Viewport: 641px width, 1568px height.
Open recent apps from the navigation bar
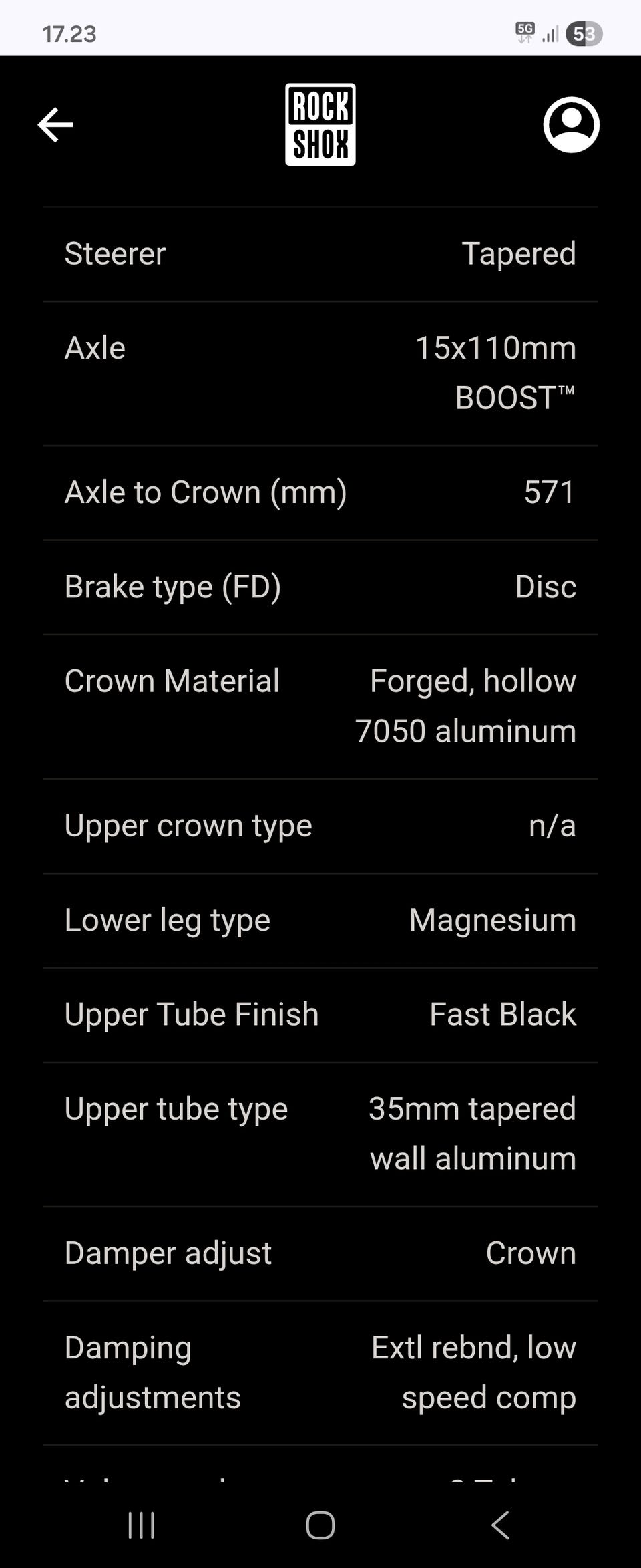(x=141, y=1525)
